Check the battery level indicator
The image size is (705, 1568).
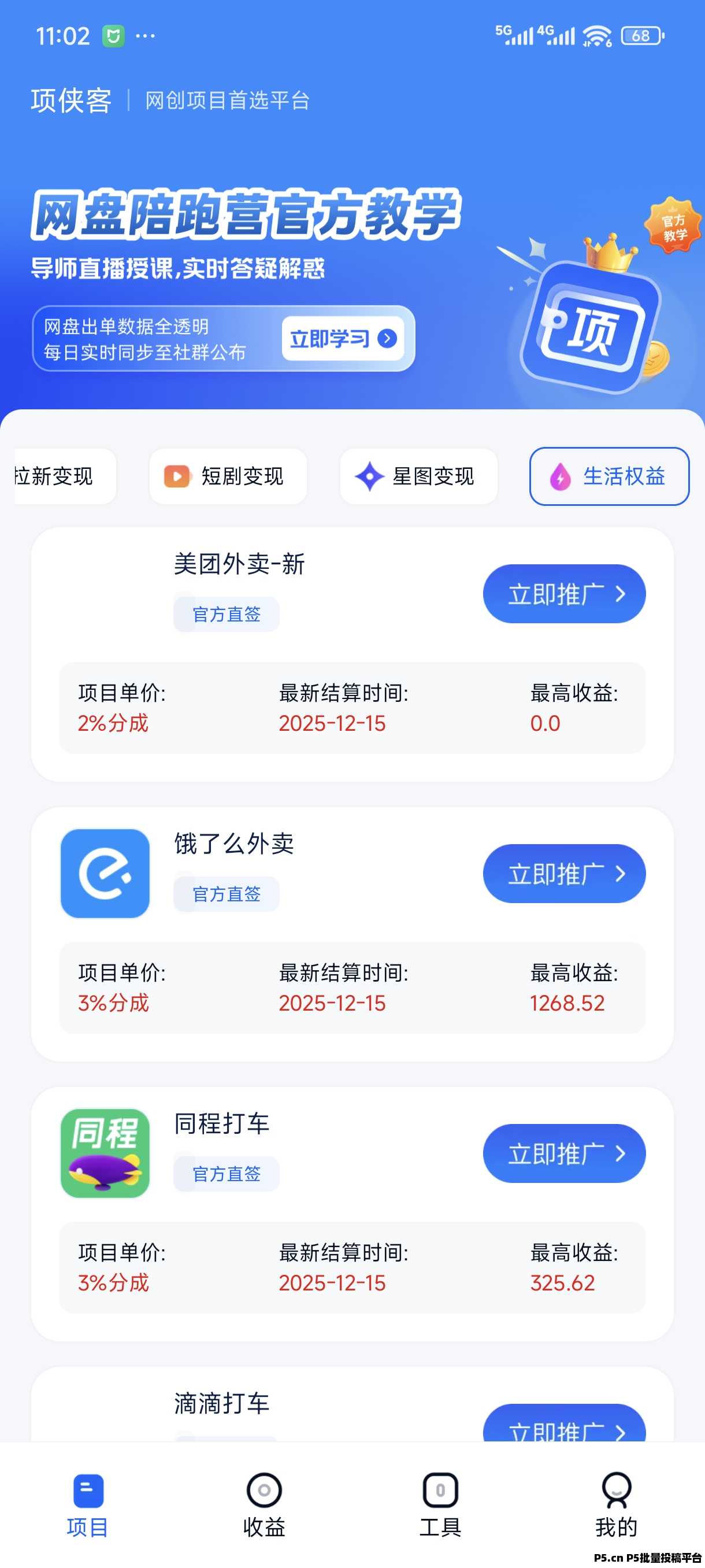(640, 36)
